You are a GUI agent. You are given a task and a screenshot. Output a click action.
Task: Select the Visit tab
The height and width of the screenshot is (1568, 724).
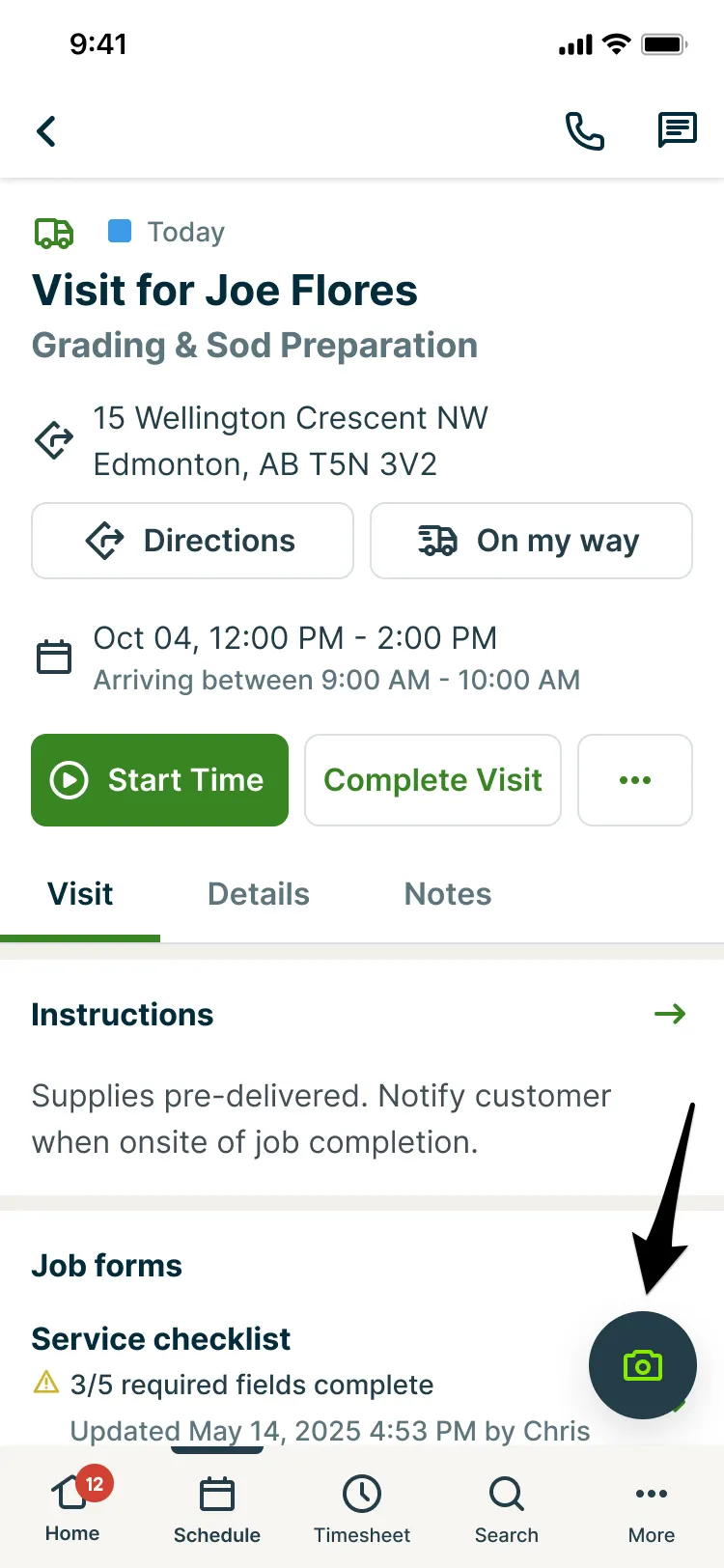(80, 894)
